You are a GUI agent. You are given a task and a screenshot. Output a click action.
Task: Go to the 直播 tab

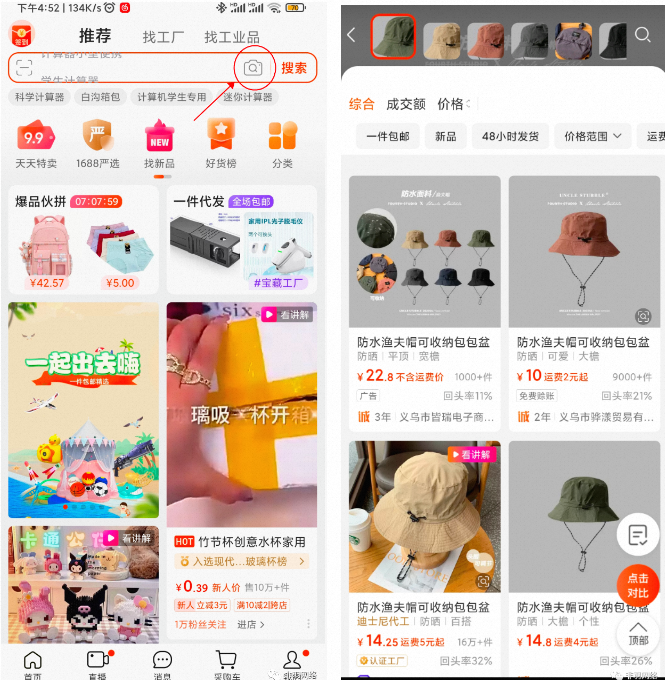click(97, 664)
